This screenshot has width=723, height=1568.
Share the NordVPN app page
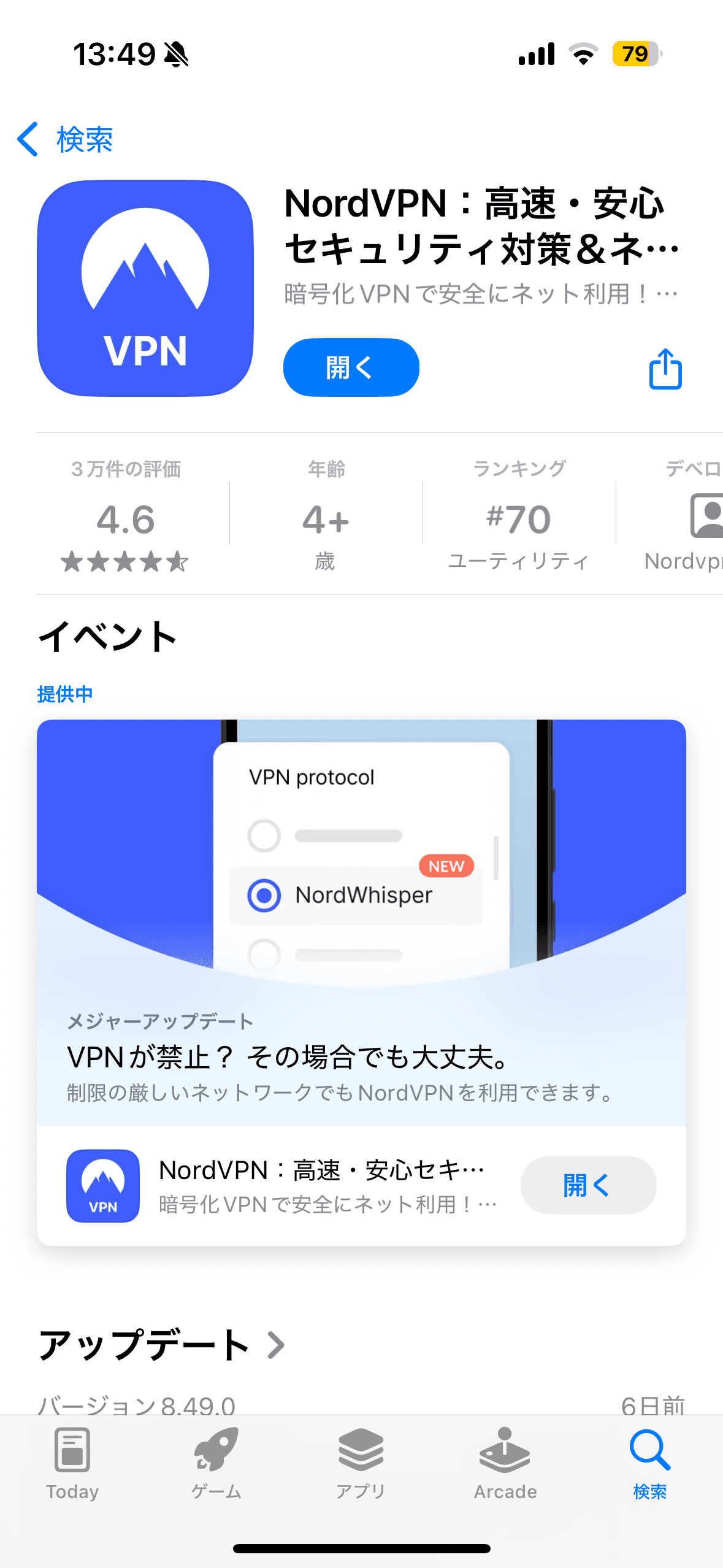click(x=665, y=369)
